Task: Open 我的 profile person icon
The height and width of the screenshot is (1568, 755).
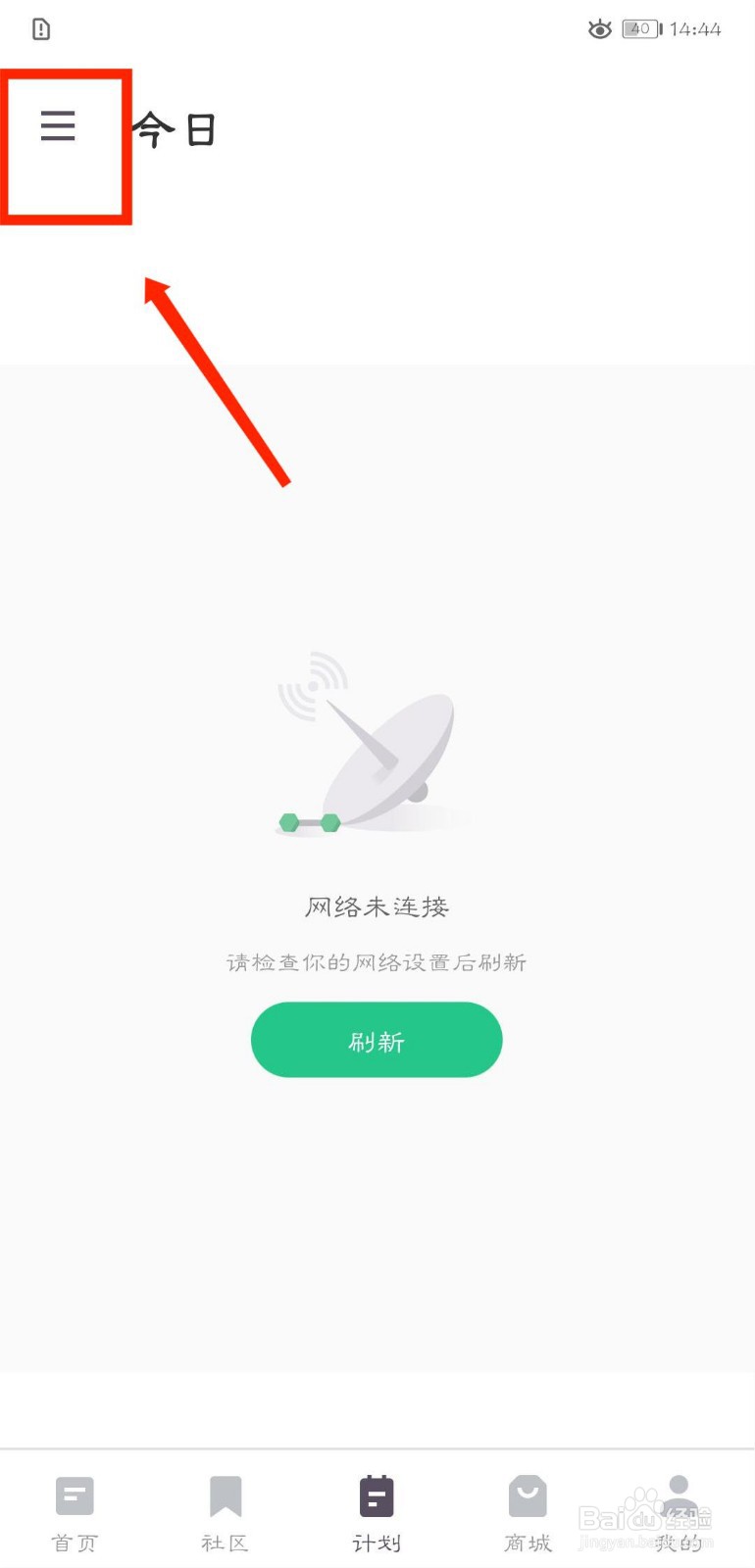Action: tap(679, 1490)
